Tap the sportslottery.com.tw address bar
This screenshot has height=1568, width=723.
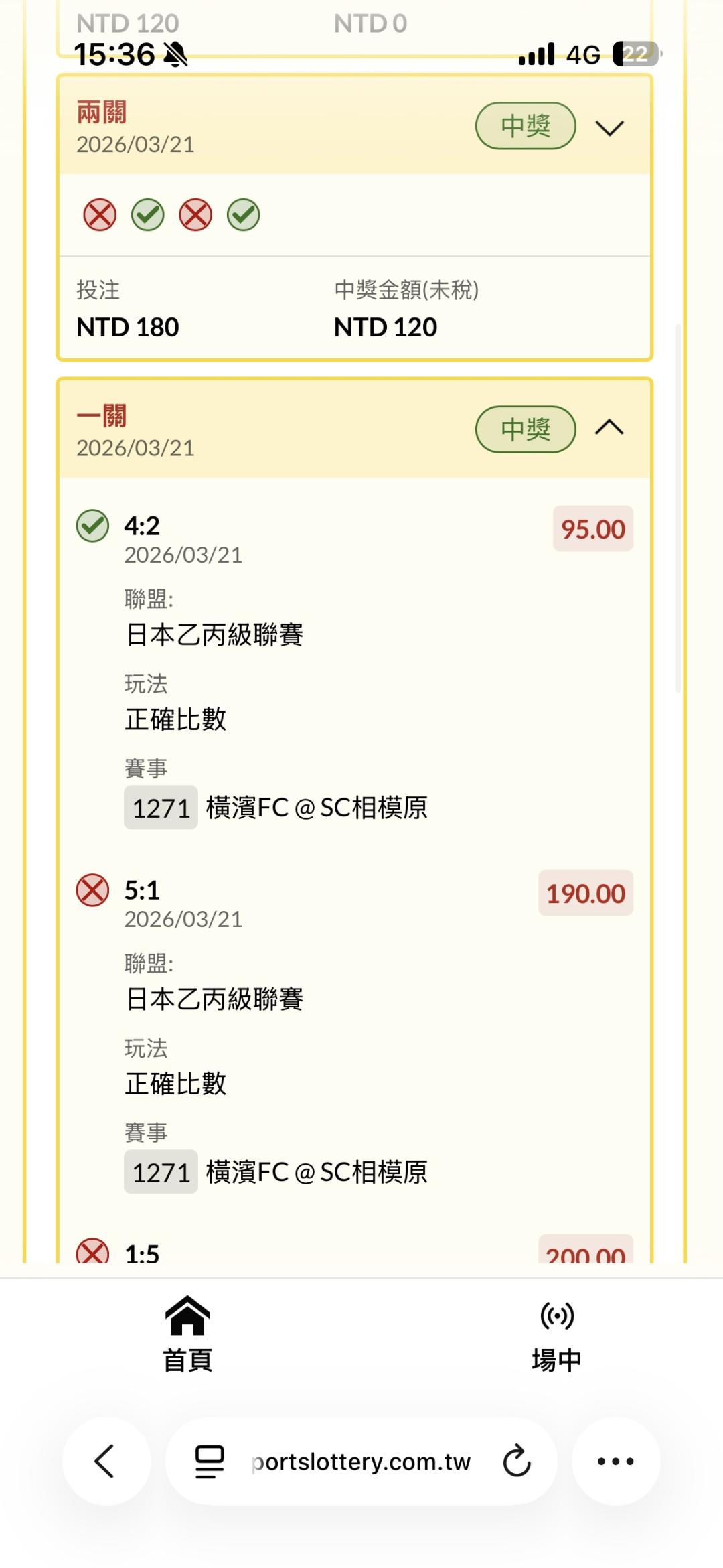point(361,1461)
